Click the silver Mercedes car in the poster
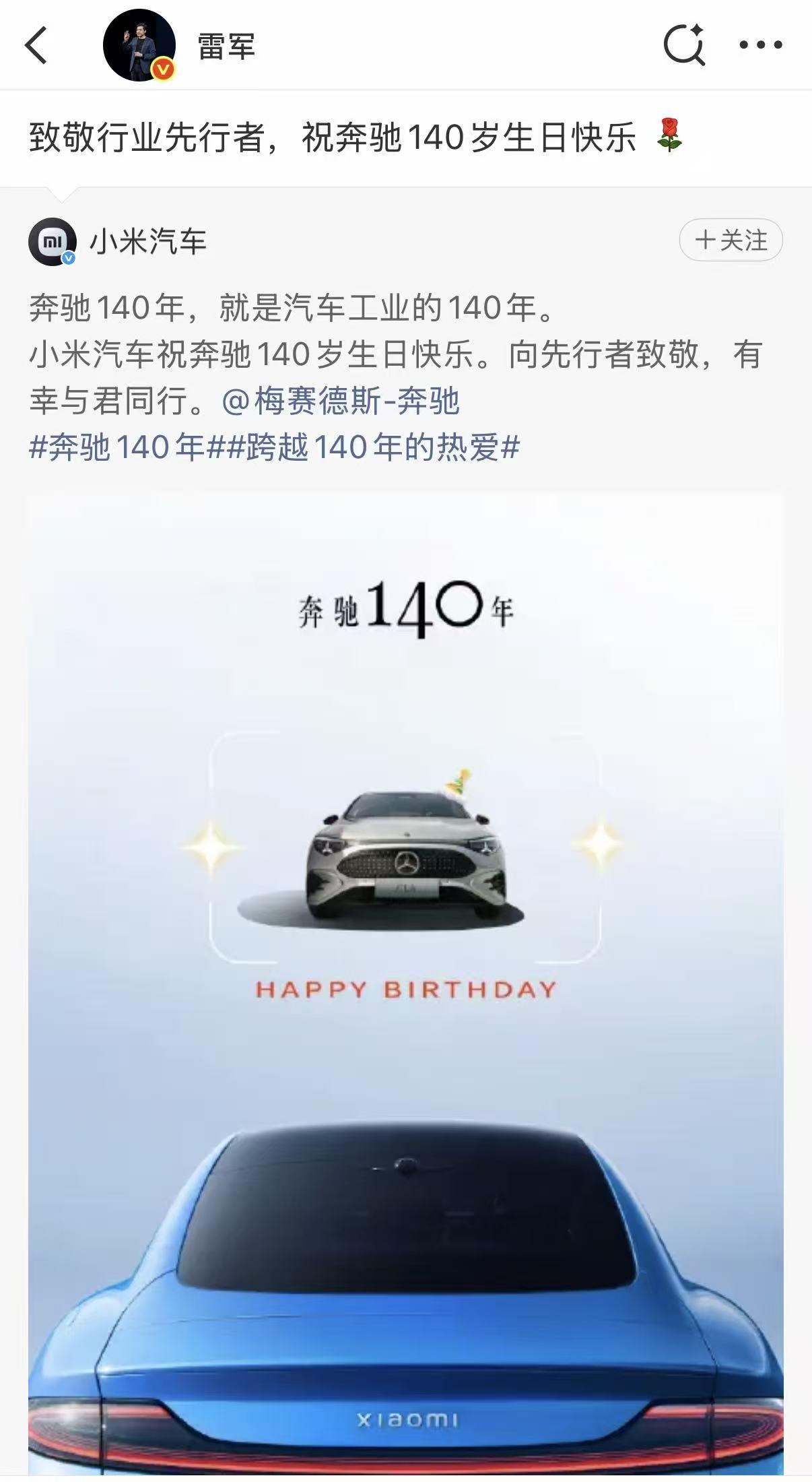Image resolution: width=812 pixels, height=1482 pixels. 405,859
